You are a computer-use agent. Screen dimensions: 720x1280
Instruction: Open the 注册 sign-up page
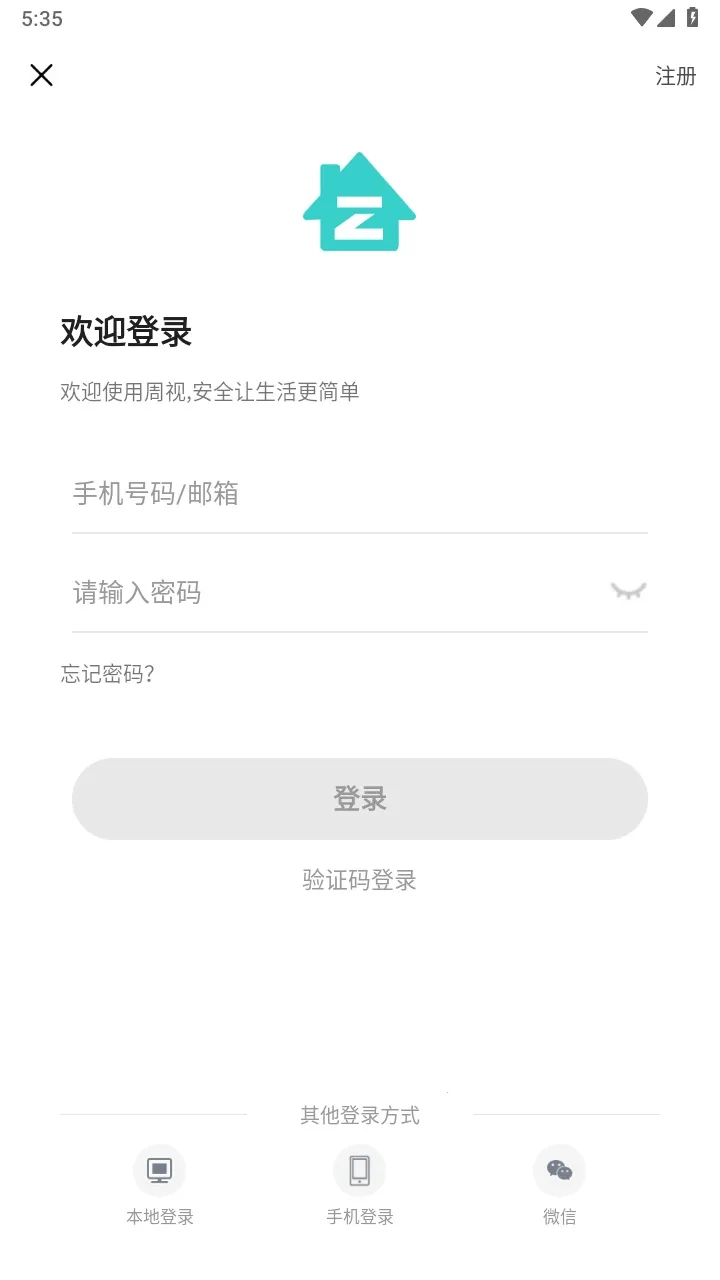675,76
